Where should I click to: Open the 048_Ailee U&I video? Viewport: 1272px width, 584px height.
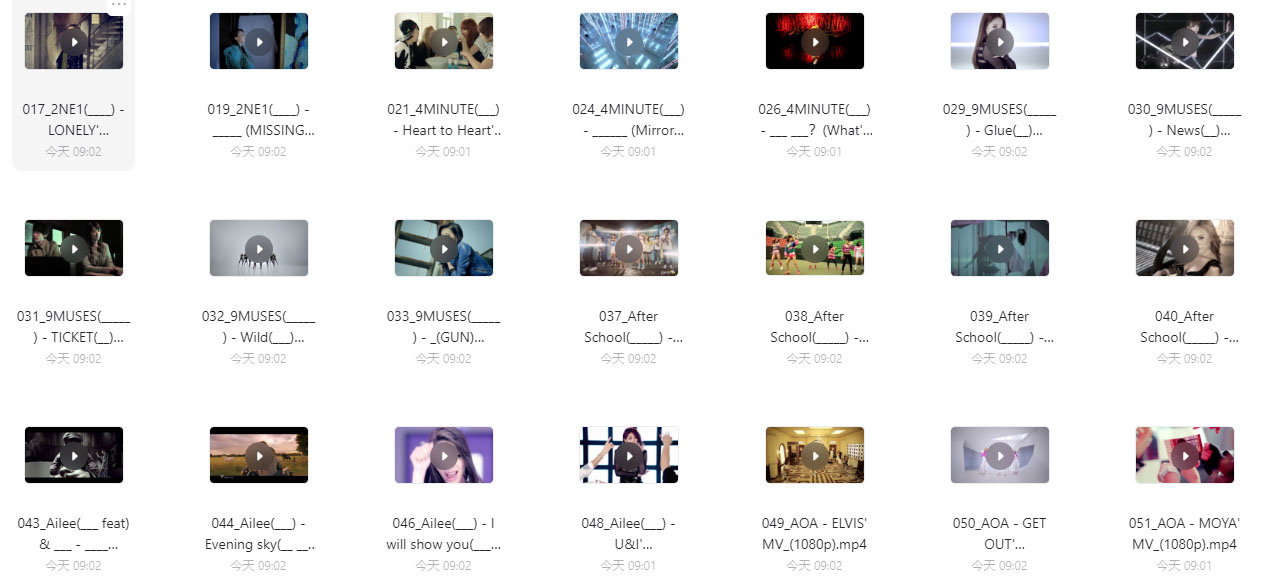click(629, 455)
